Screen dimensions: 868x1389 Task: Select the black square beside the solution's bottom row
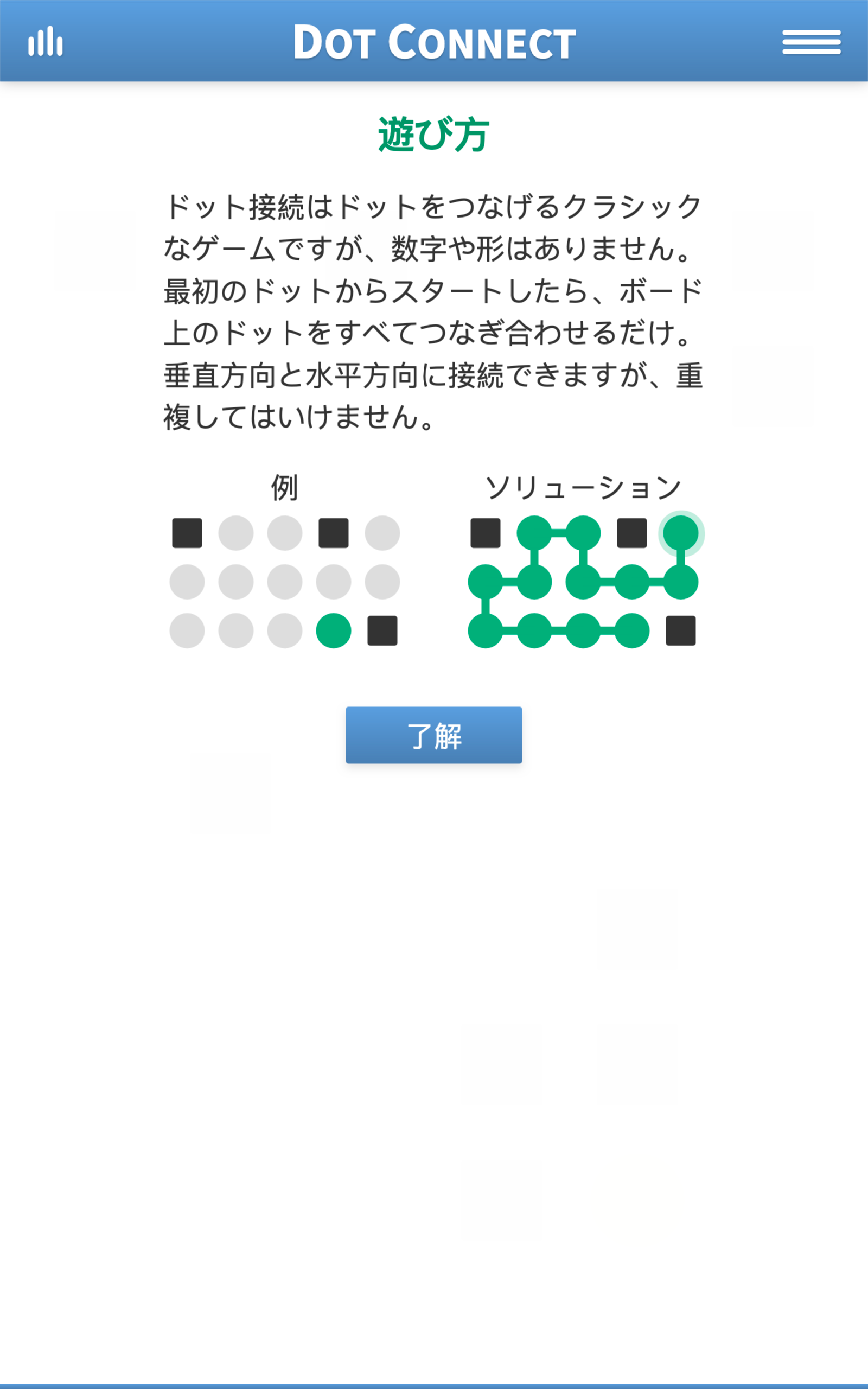(x=680, y=632)
